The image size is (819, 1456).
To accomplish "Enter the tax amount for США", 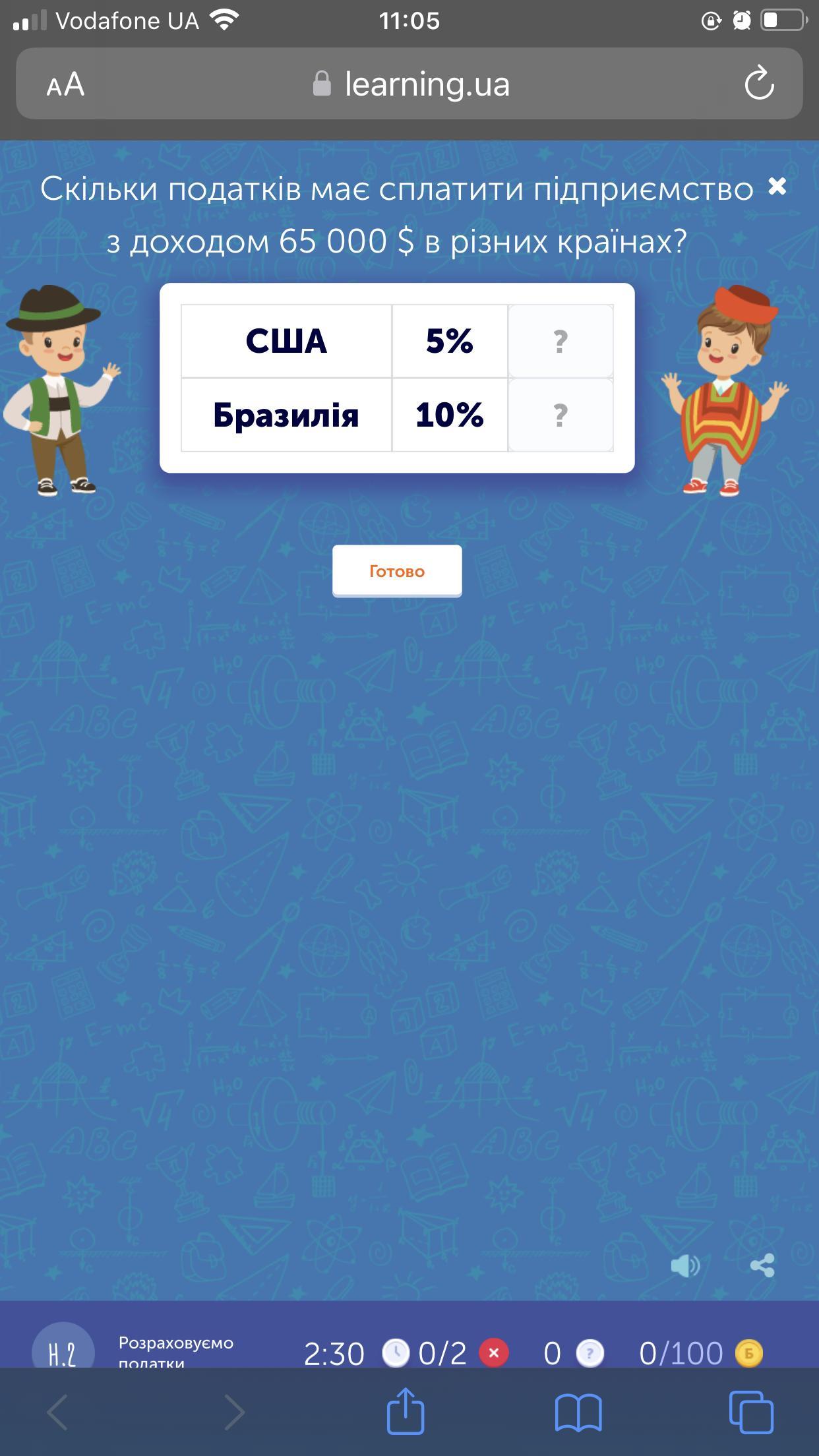I will (x=561, y=342).
